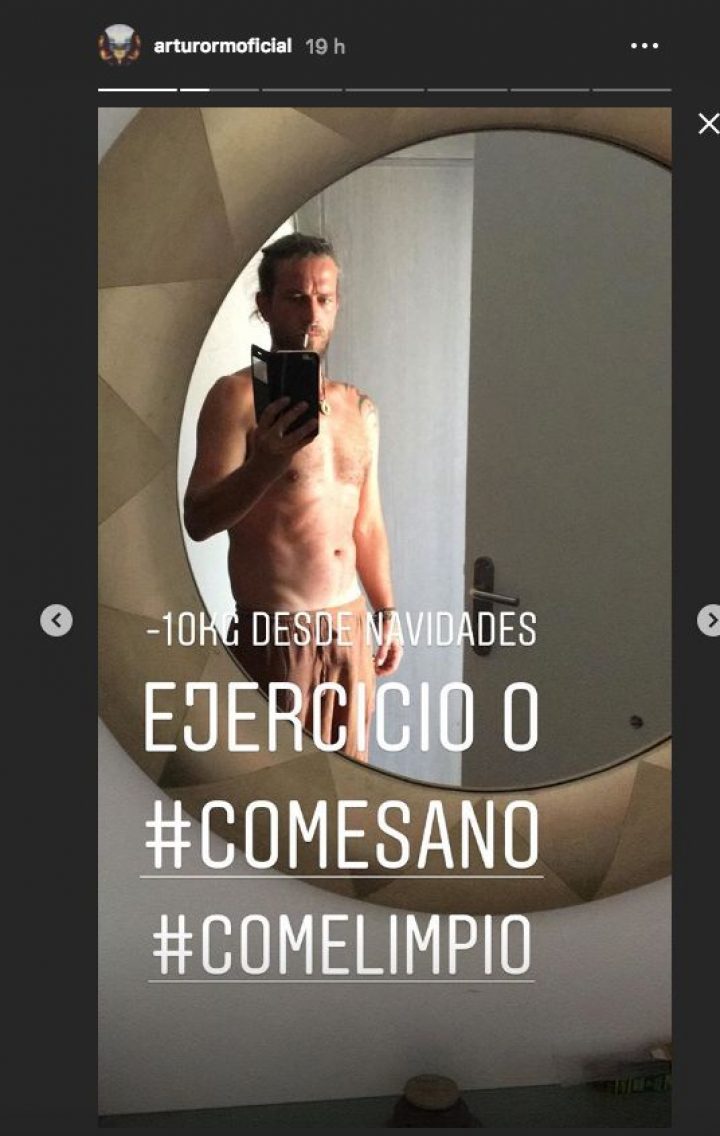Open the arturormoficial username link
The height and width of the screenshot is (1136, 720).
coord(222,46)
